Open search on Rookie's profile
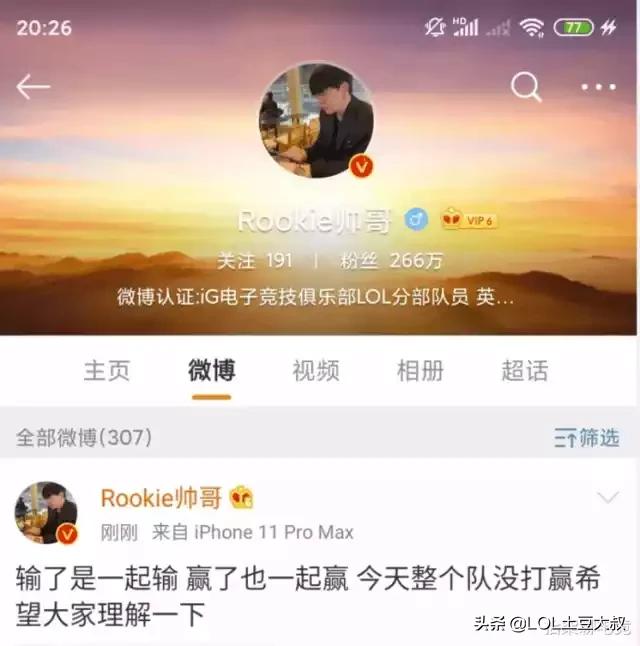This screenshot has width=640, height=646. 526,88
